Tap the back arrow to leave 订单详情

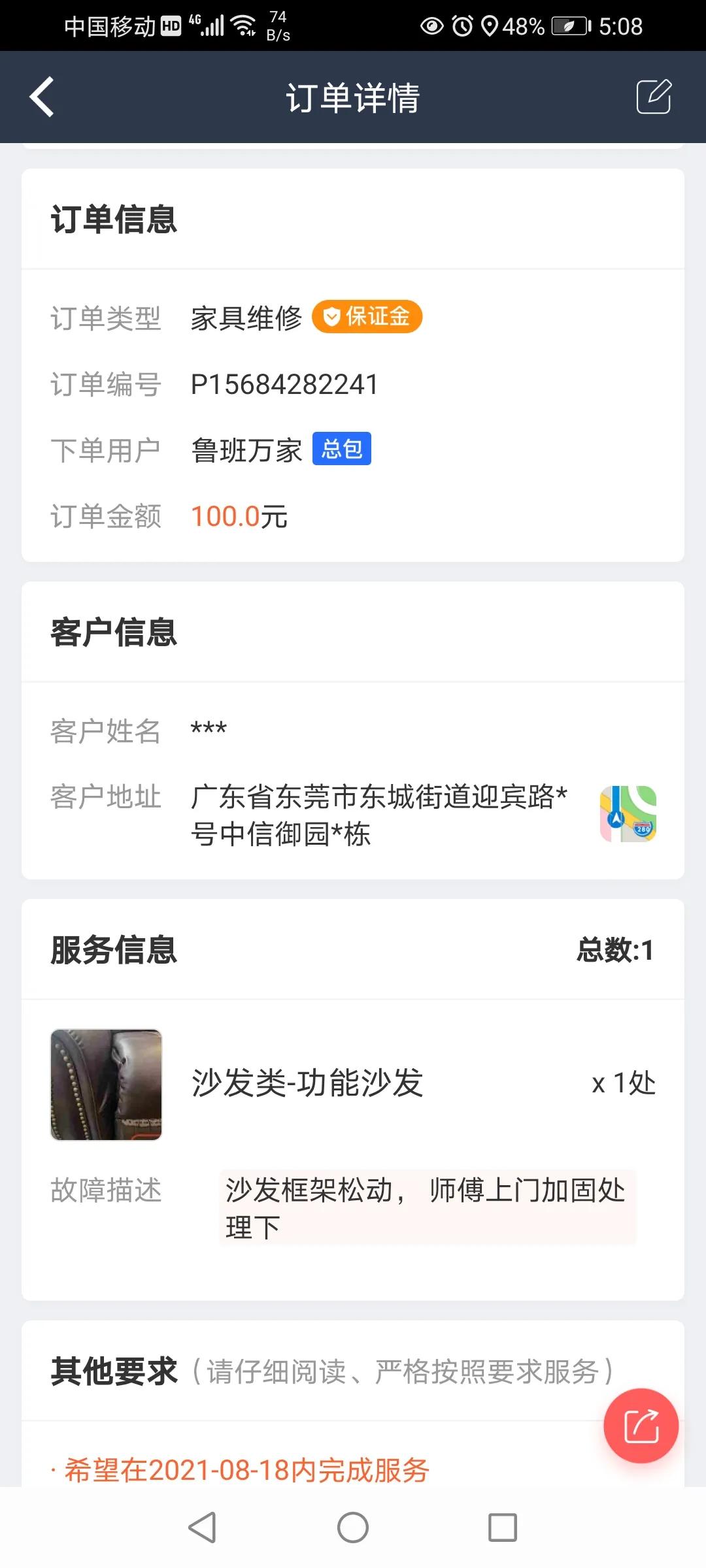41,97
